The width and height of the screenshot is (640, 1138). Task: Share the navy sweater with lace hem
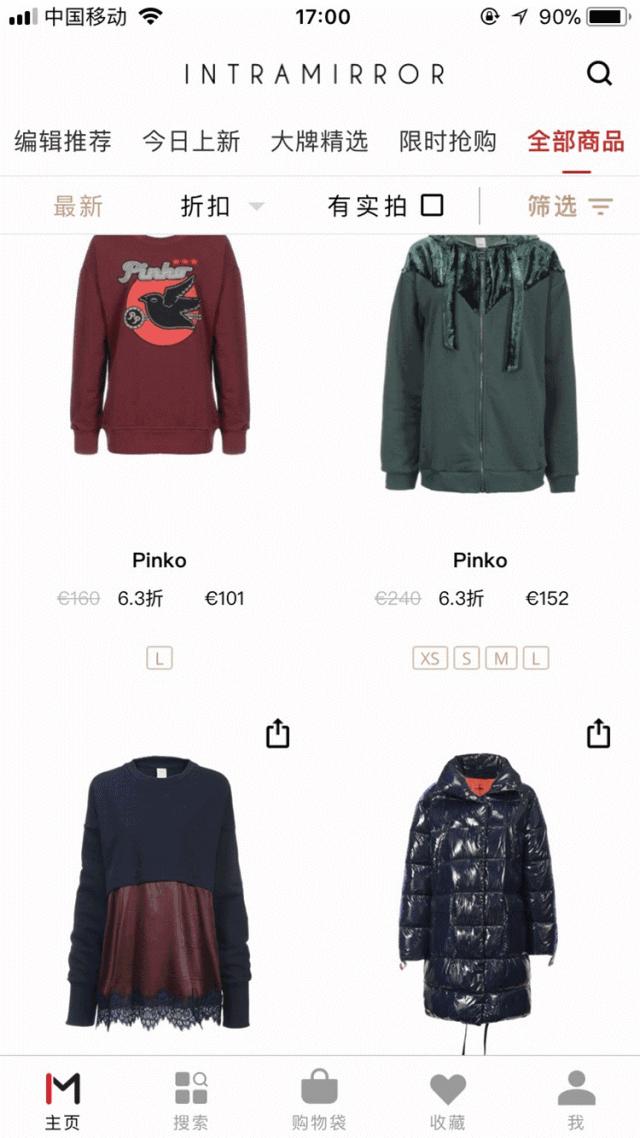coord(278,734)
